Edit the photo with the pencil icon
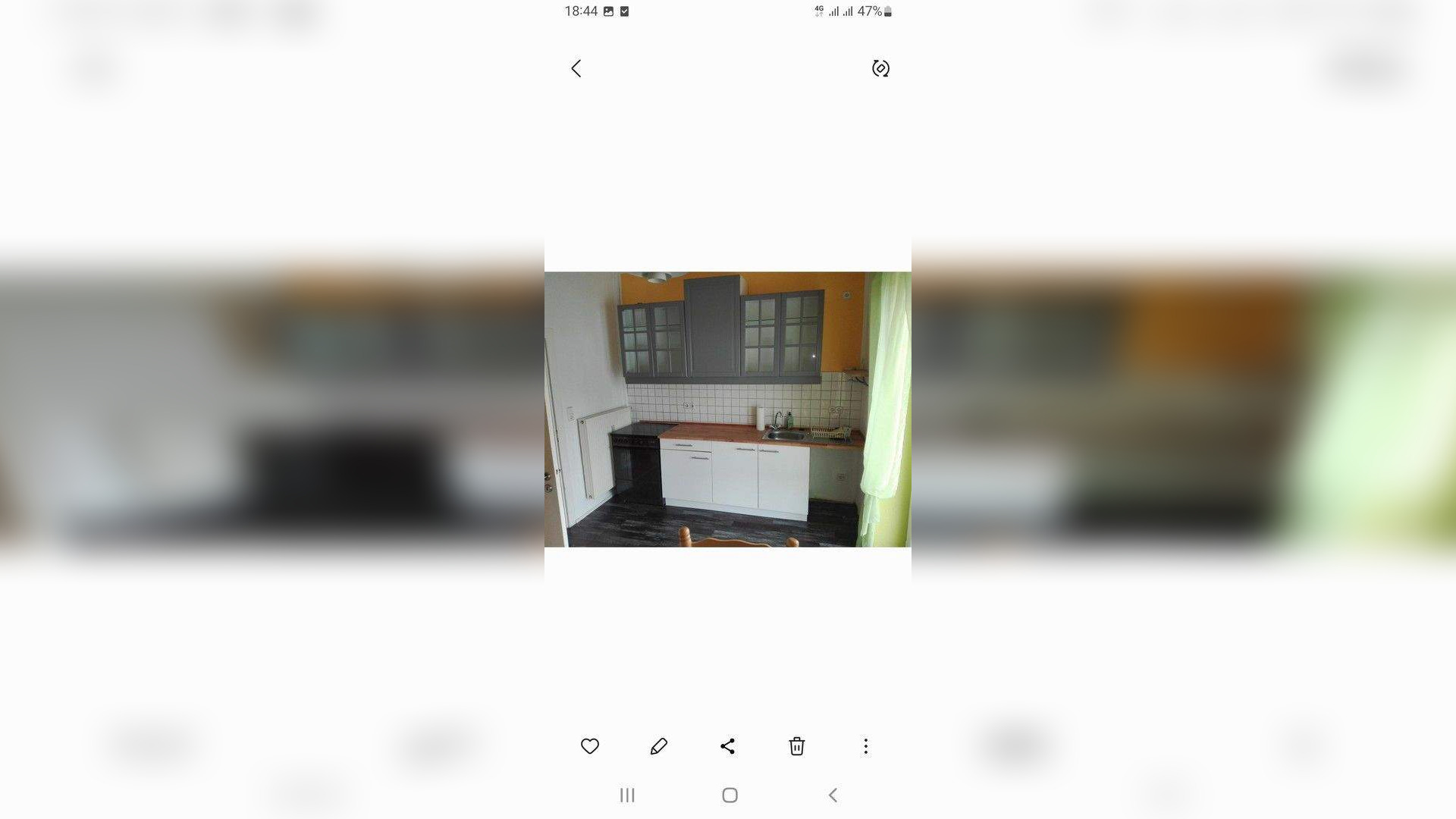The height and width of the screenshot is (819, 1456). (659, 746)
